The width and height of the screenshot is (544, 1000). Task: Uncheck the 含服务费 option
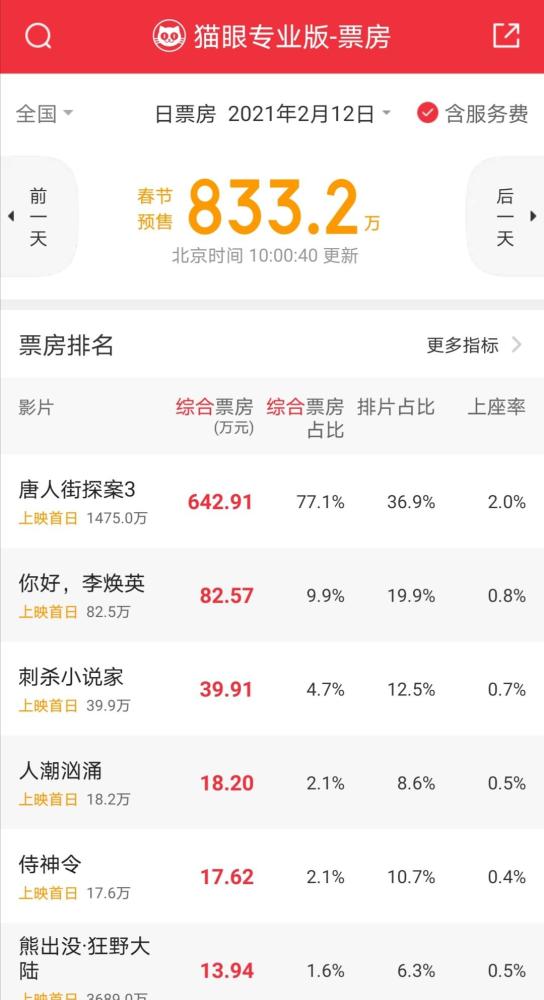coord(473,114)
